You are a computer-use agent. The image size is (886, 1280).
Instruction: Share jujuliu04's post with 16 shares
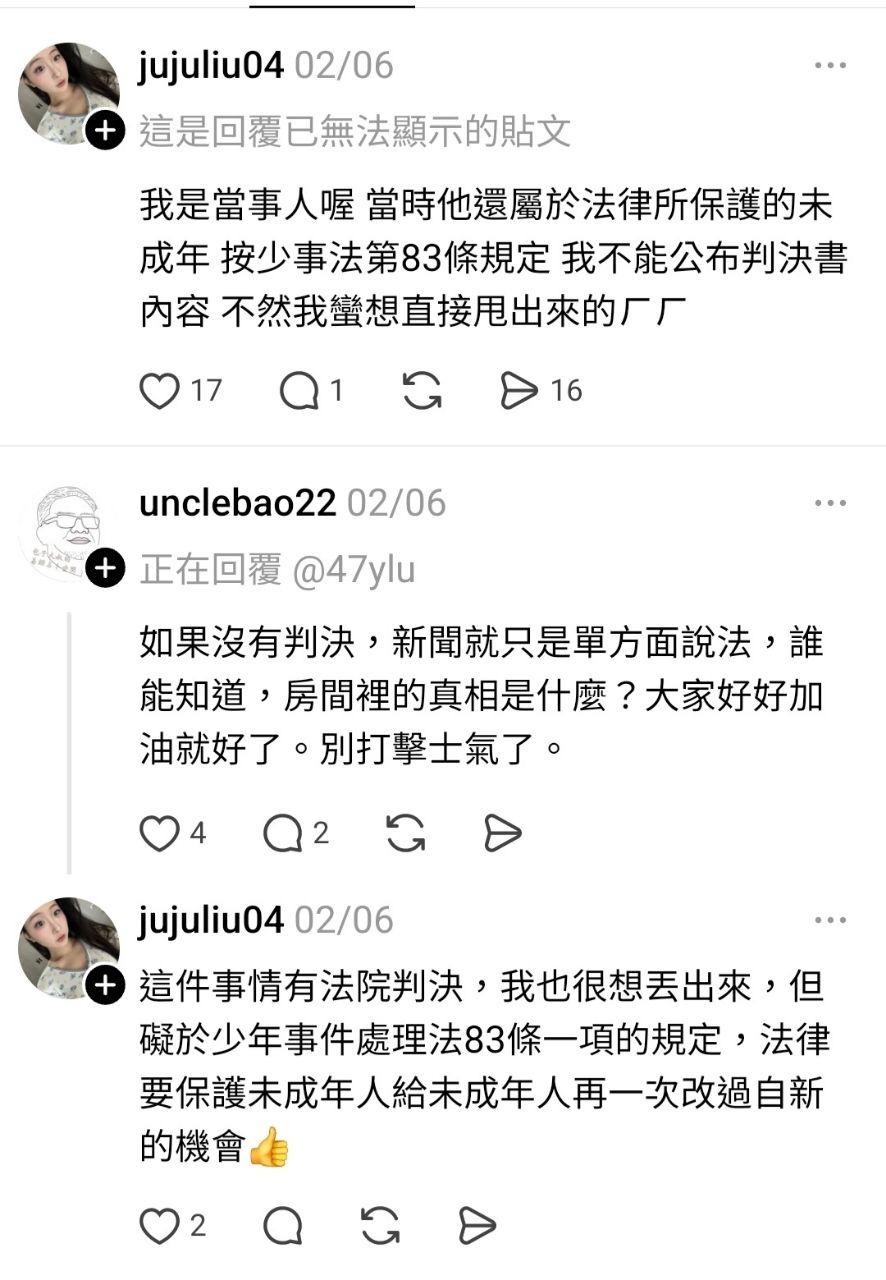pyautogui.click(x=519, y=391)
